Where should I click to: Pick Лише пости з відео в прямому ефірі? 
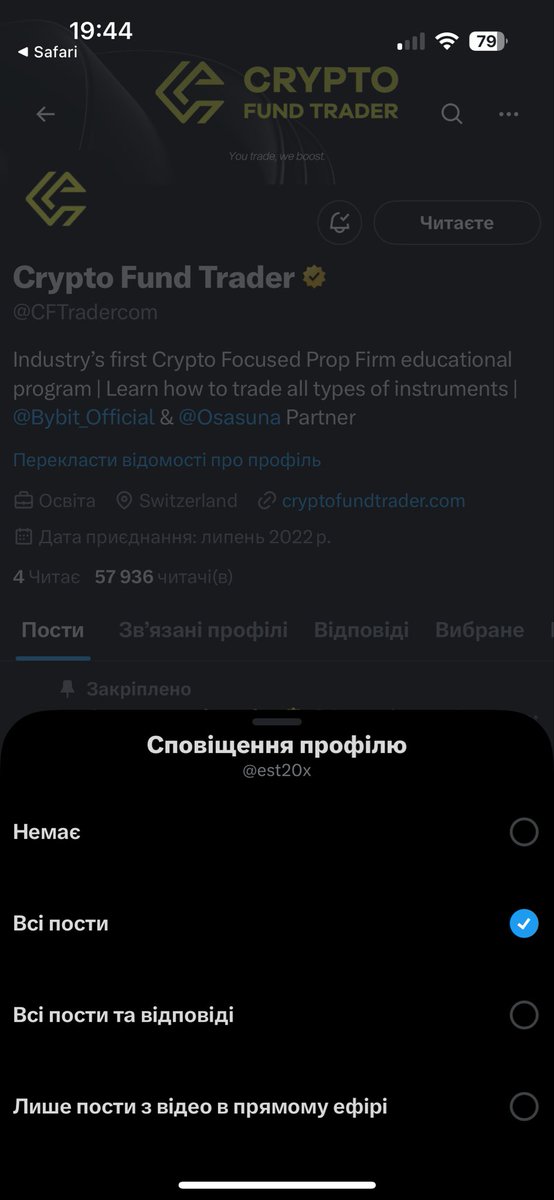click(277, 1107)
